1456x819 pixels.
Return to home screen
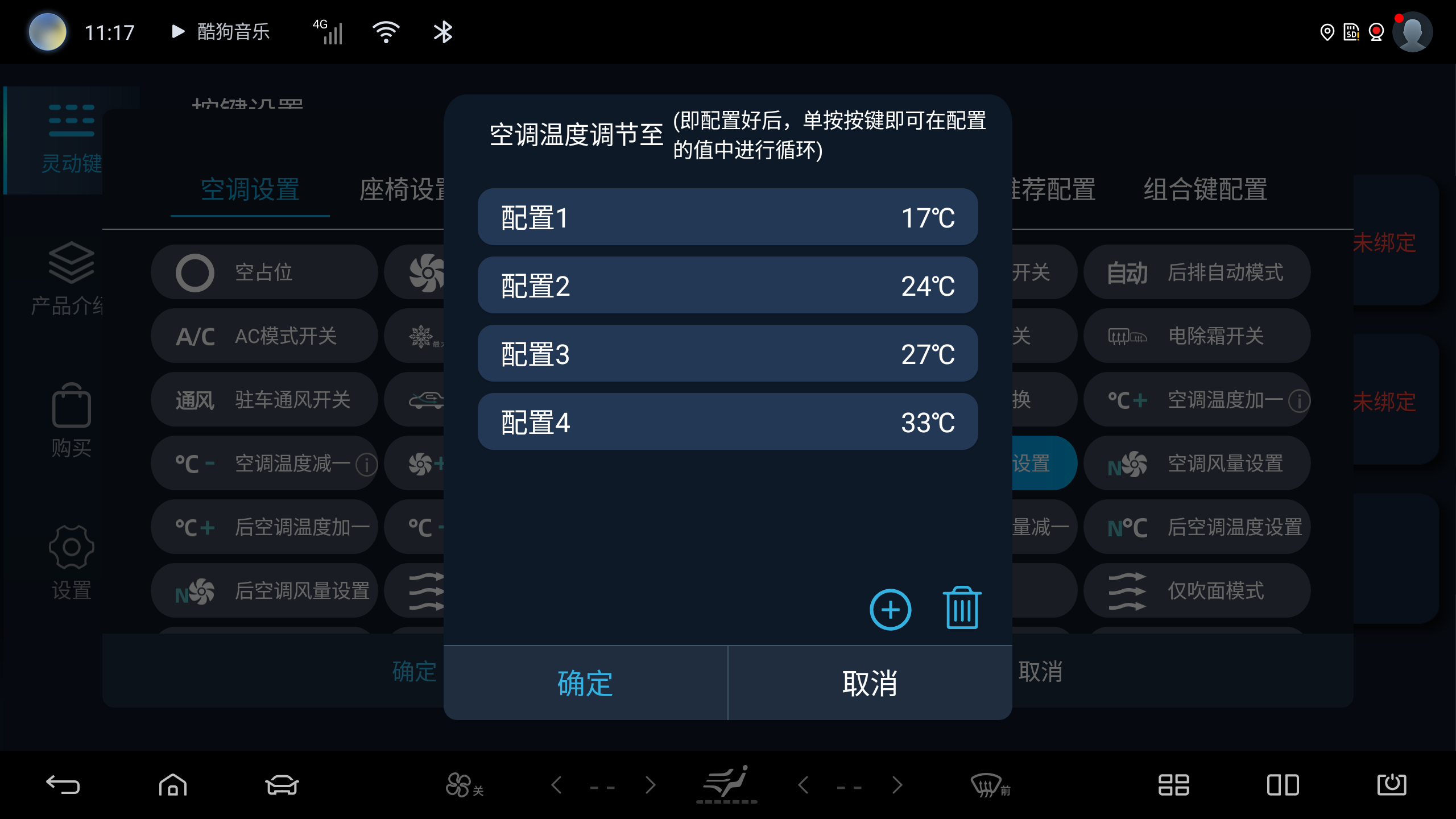point(172,785)
